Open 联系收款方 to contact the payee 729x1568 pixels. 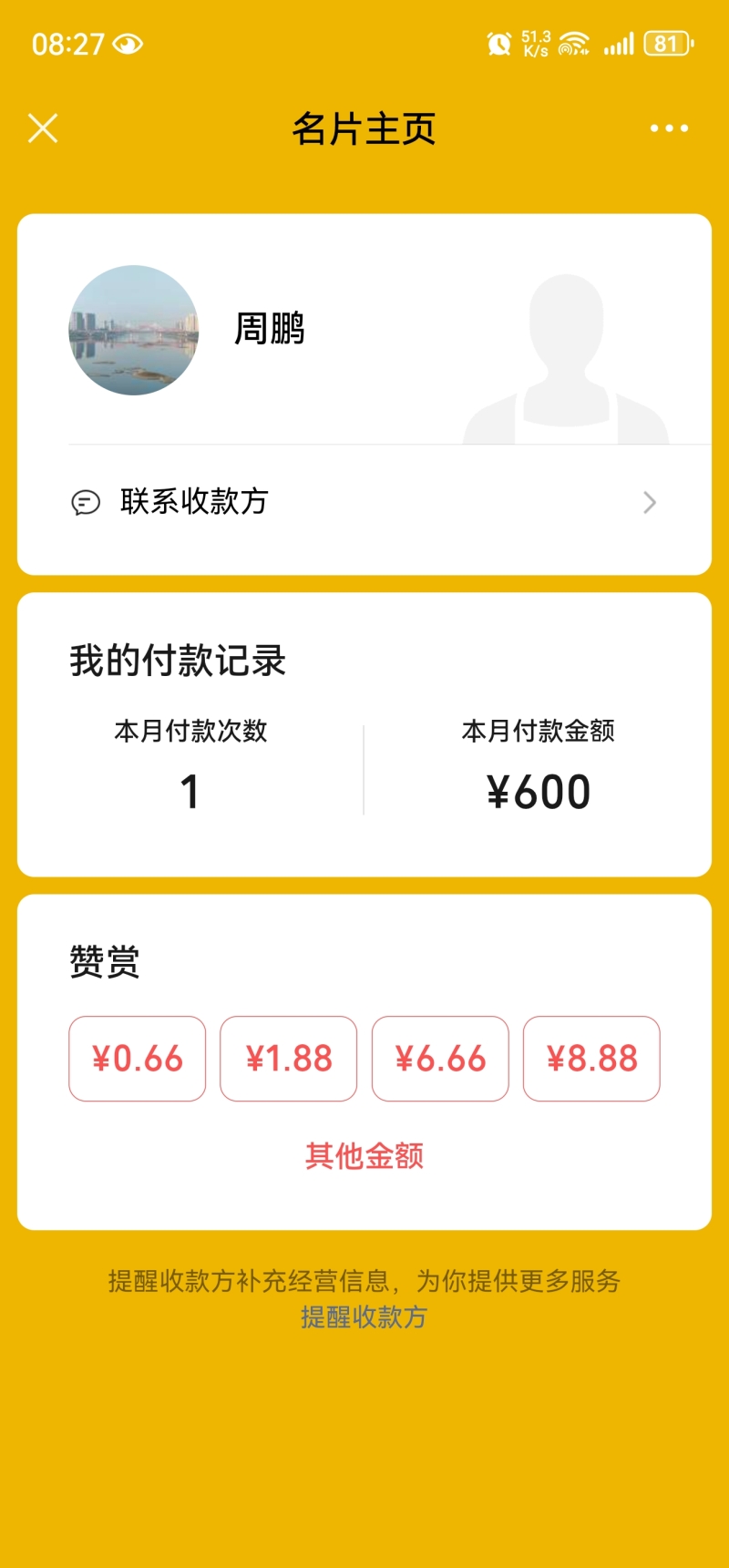point(364,502)
